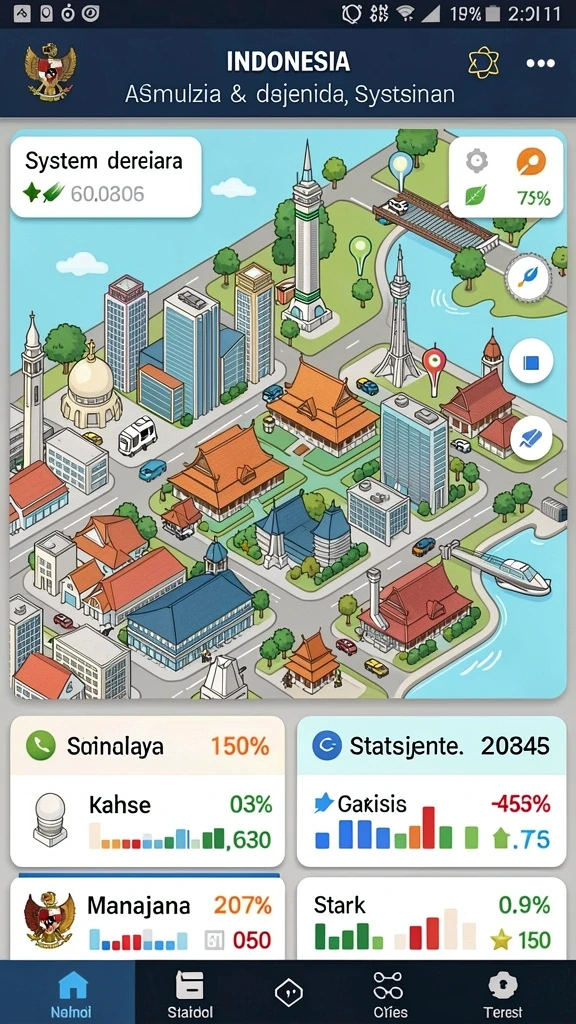
Task: Select the red location pin on map
Action: (x=434, y=367)
